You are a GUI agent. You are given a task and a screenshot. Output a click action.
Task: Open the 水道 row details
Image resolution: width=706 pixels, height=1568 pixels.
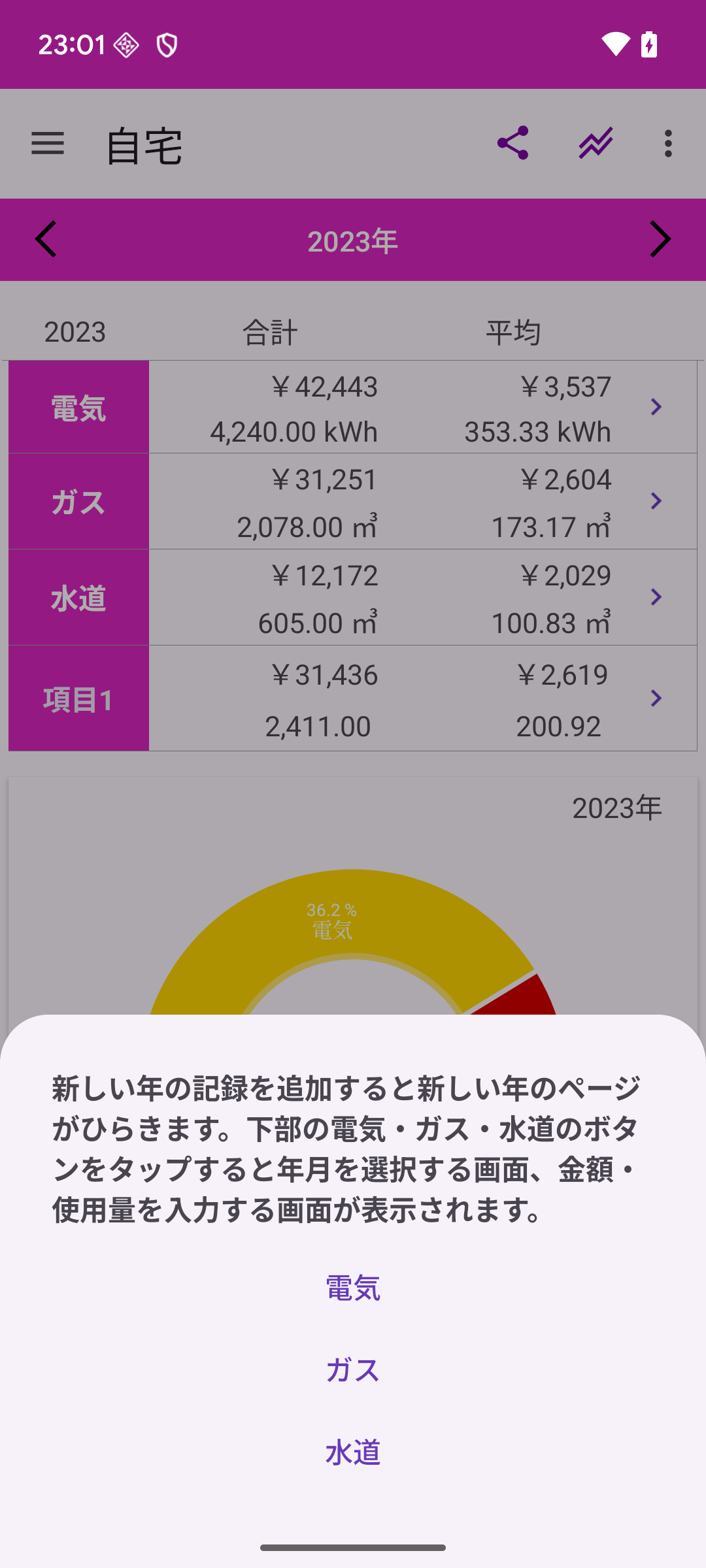point(656,597)
